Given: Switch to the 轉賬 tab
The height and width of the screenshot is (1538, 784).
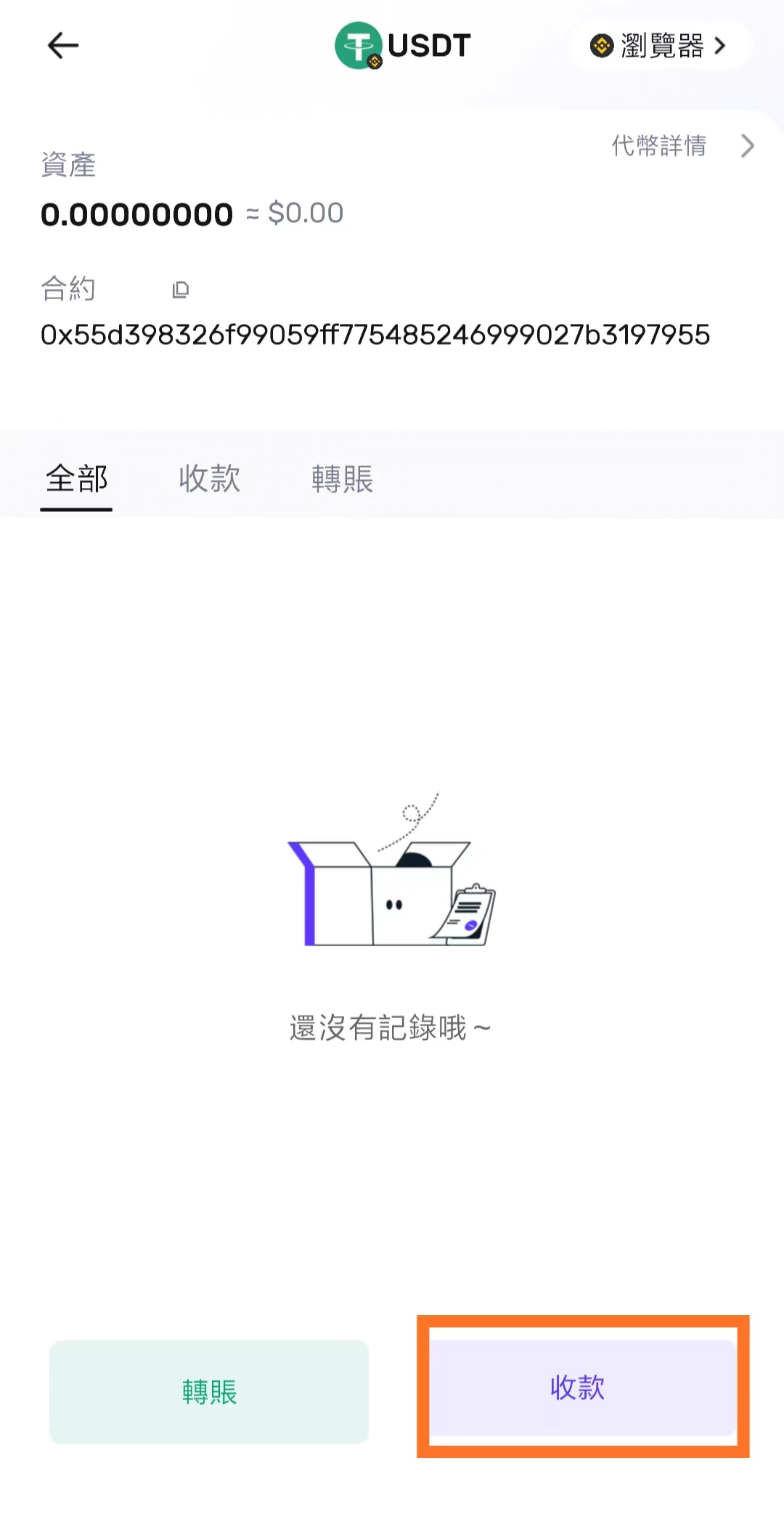Looking at the screenshot, I should [x=342, y=479].
